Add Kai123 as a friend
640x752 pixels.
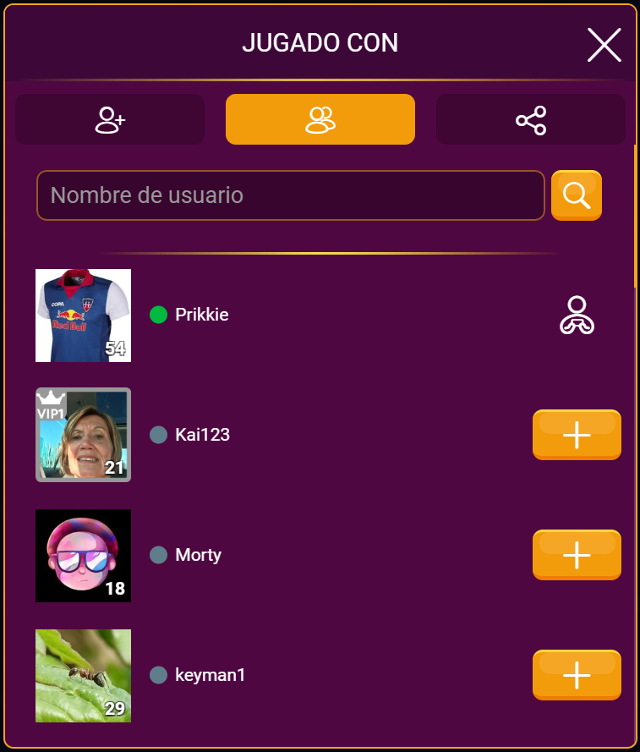click(577, 435)
